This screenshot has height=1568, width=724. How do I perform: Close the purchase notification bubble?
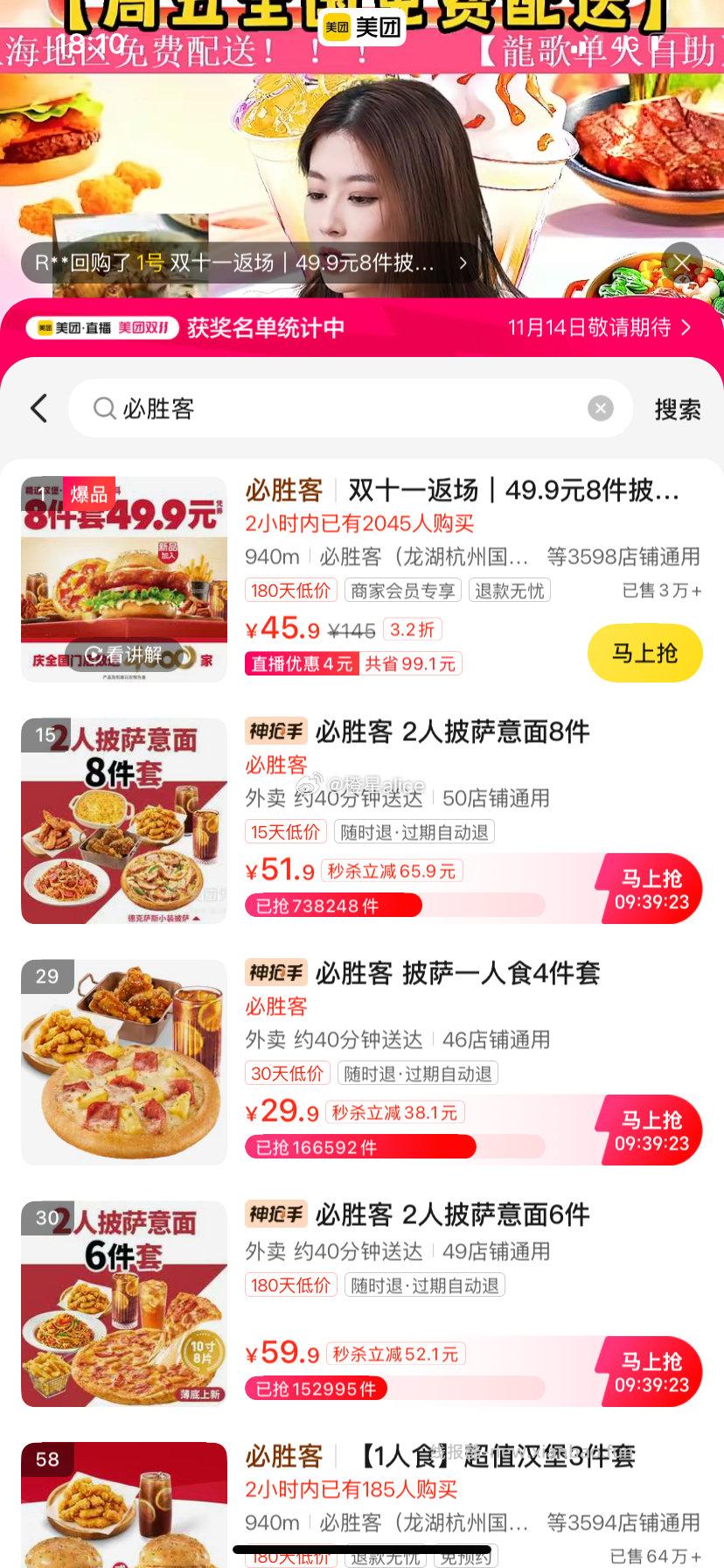[683, 262]
